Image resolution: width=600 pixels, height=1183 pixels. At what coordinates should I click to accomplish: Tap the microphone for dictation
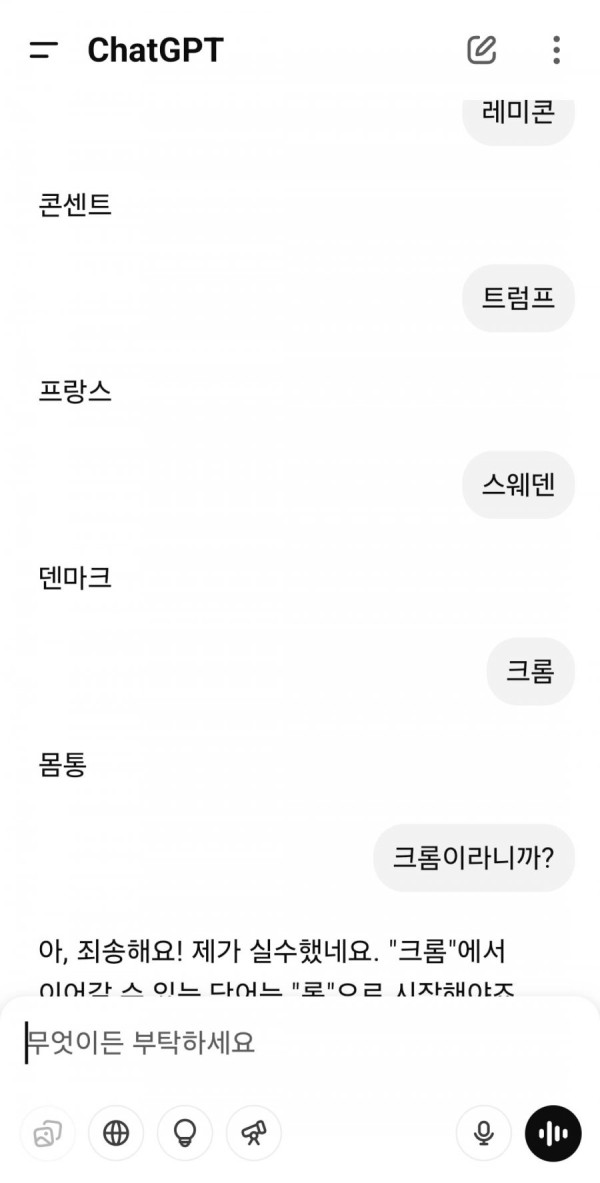484,1133
